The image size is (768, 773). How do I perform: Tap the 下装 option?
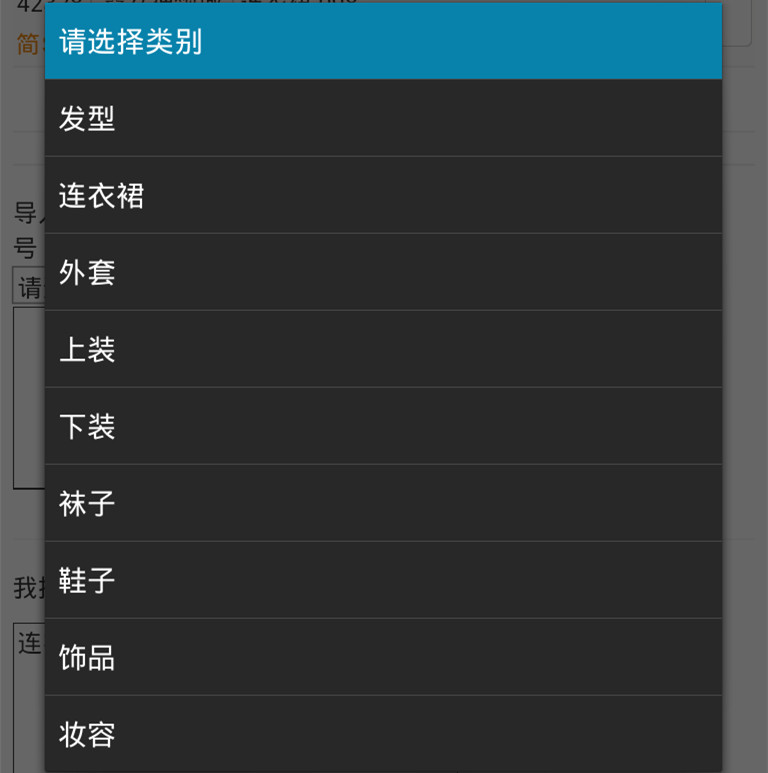pos(383,426)
